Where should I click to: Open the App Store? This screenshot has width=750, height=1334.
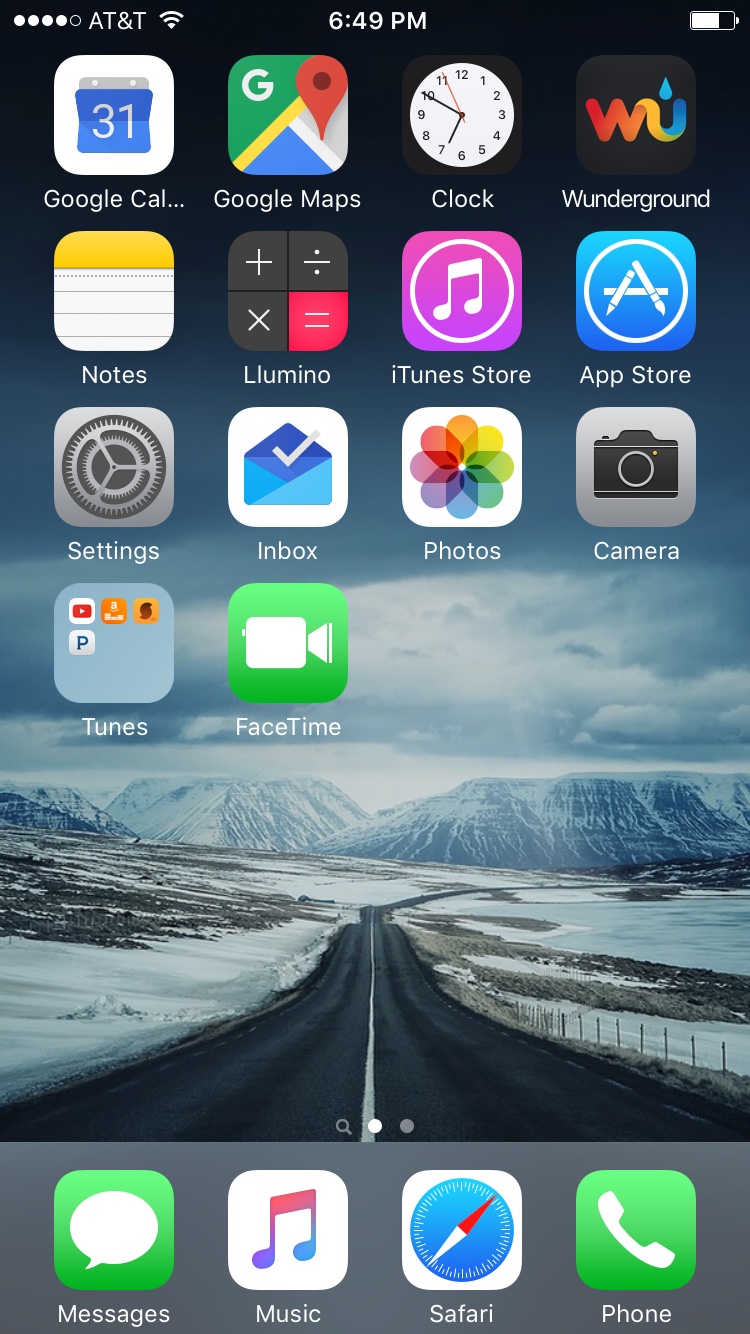636,291
